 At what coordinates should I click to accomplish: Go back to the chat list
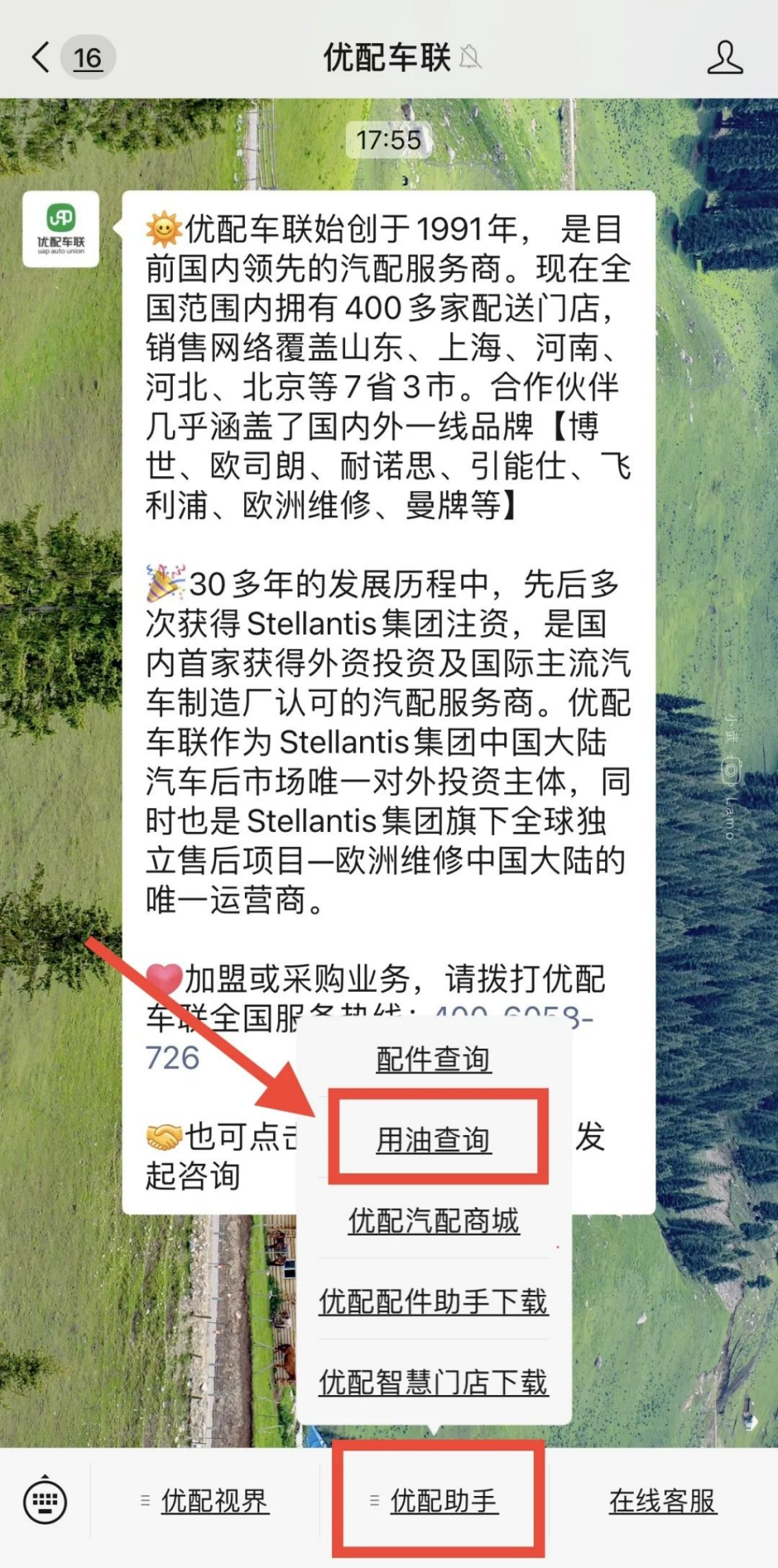[43, 57]
